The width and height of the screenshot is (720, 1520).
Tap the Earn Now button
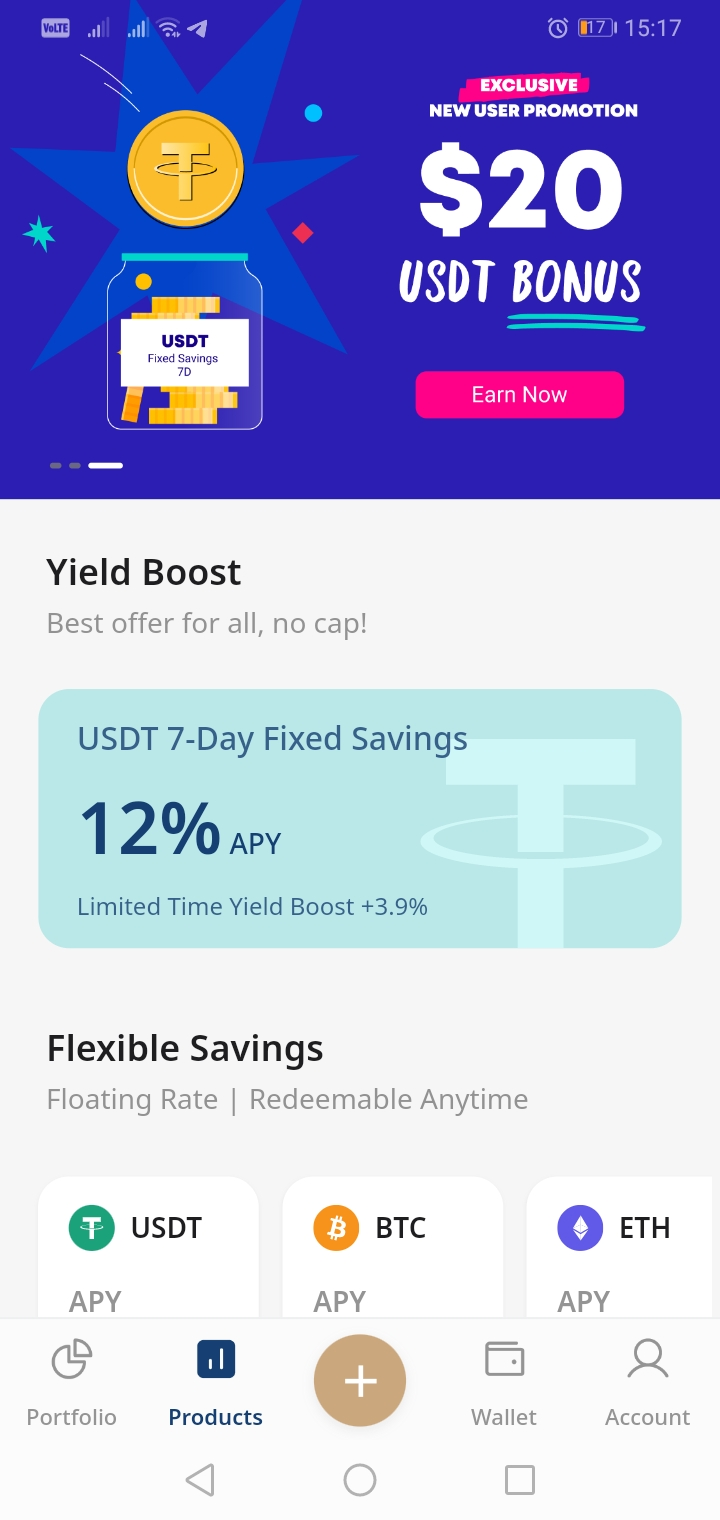coord(519,394)
